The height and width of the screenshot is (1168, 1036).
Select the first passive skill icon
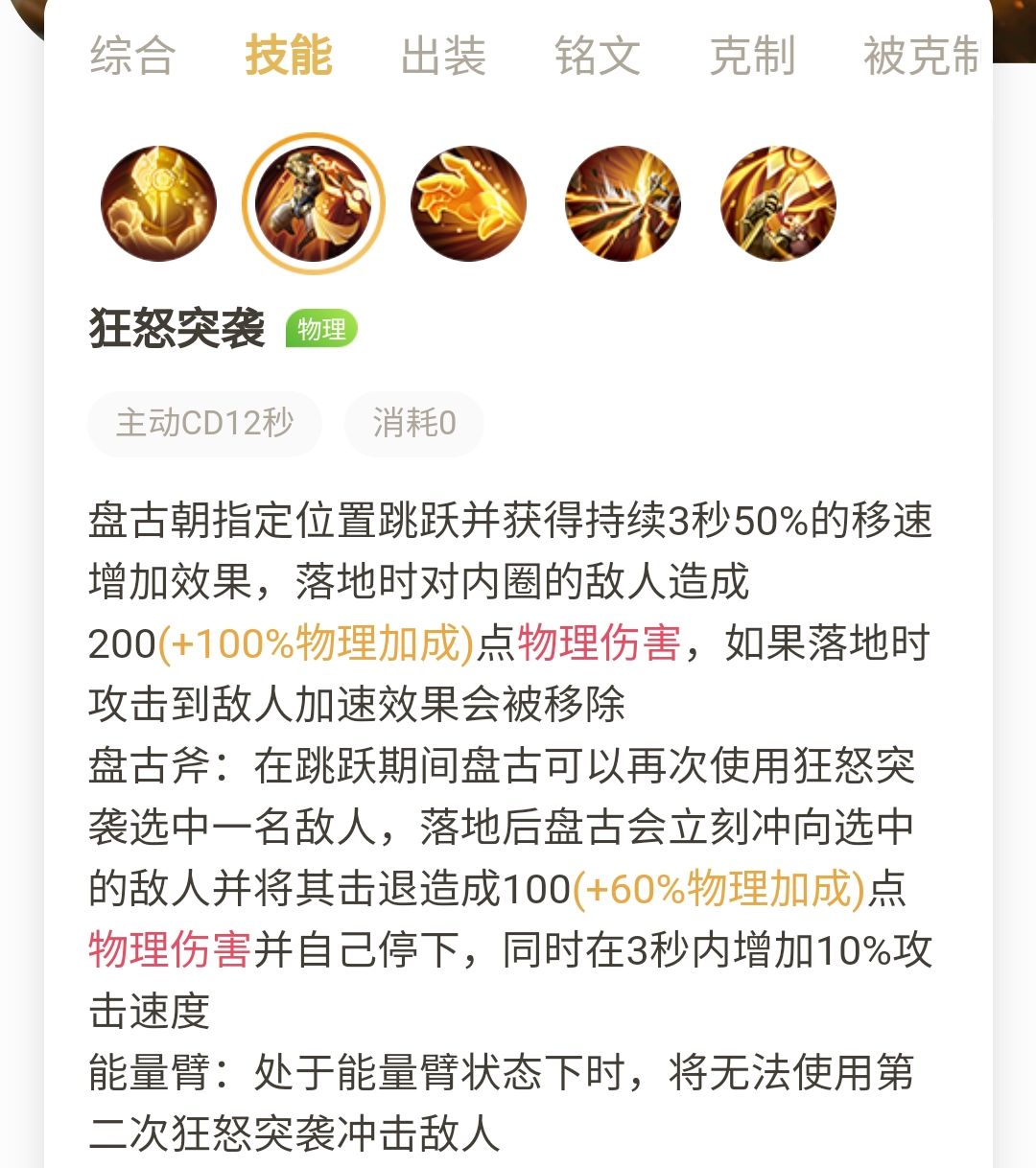(158, 203)
